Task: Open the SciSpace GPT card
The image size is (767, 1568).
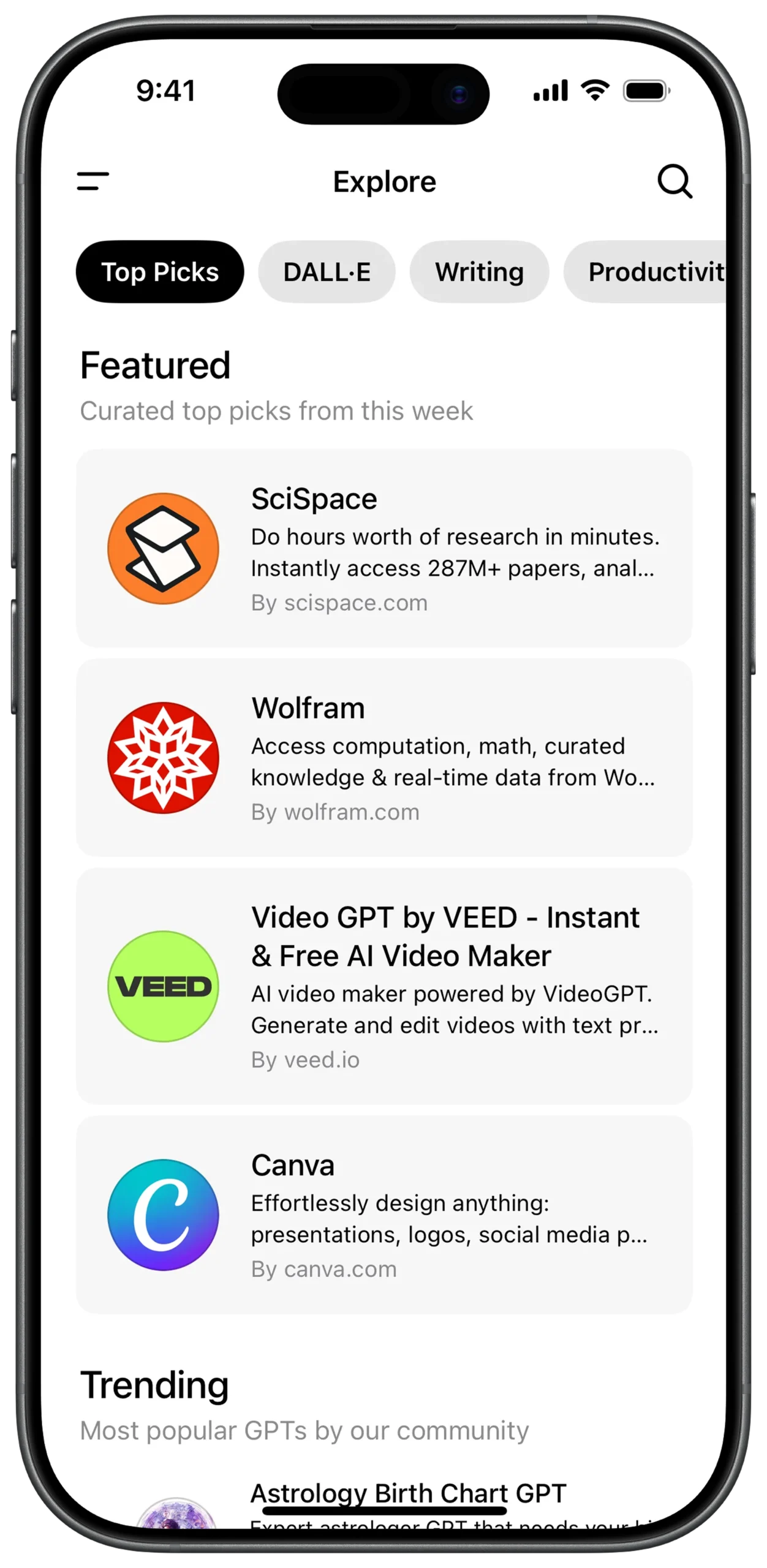Action: (x=384, y=548)
